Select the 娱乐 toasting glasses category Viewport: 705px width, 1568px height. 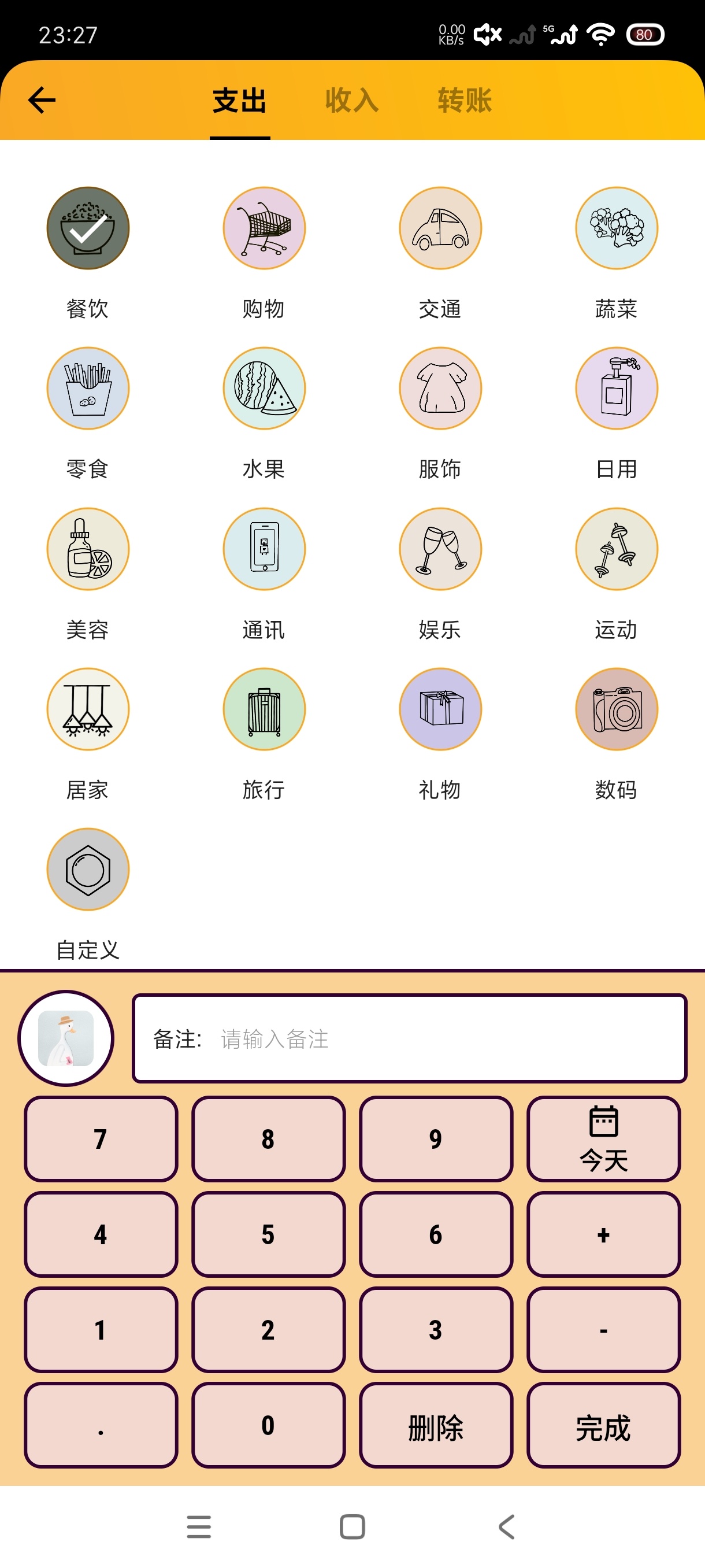click(440, 549)
